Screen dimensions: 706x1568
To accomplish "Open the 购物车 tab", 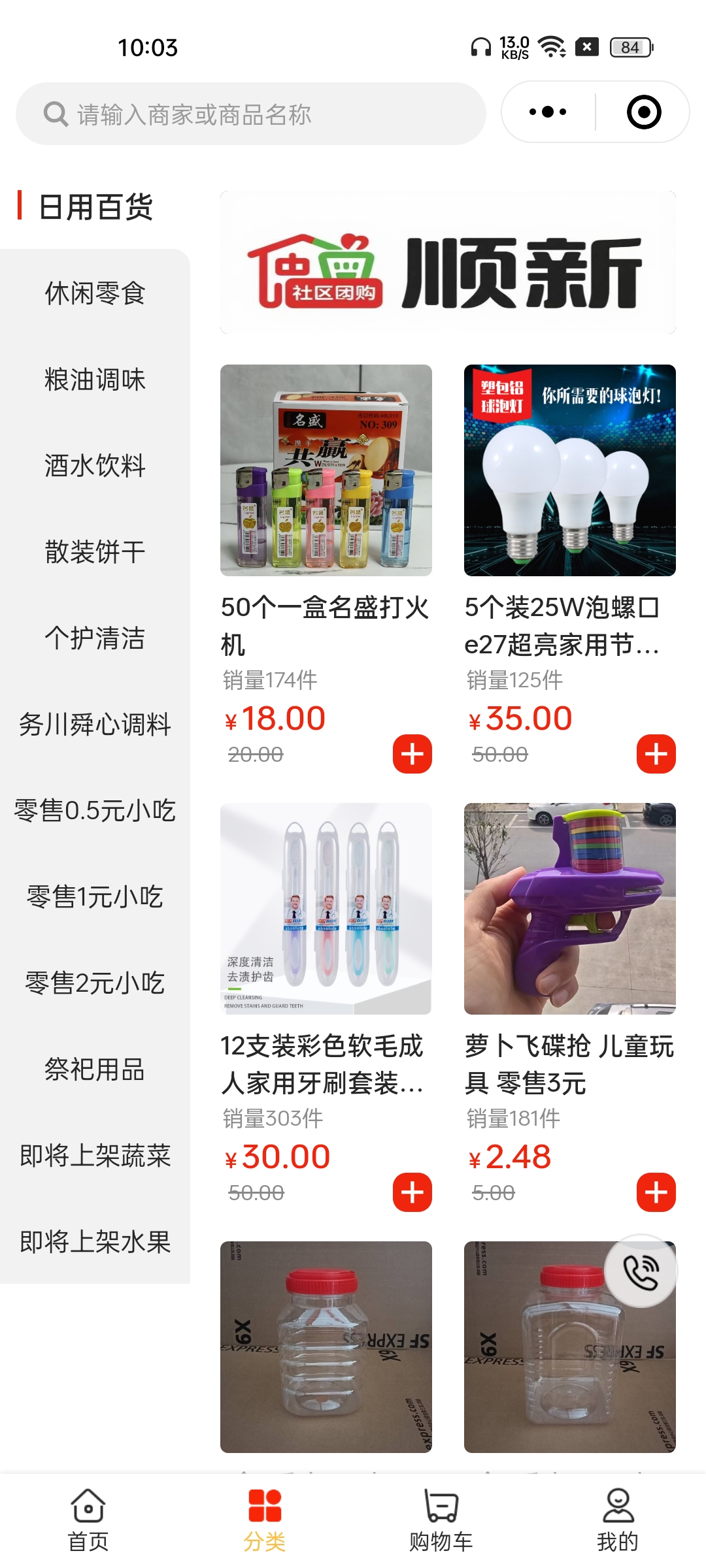I will (x=441, y=1519).
